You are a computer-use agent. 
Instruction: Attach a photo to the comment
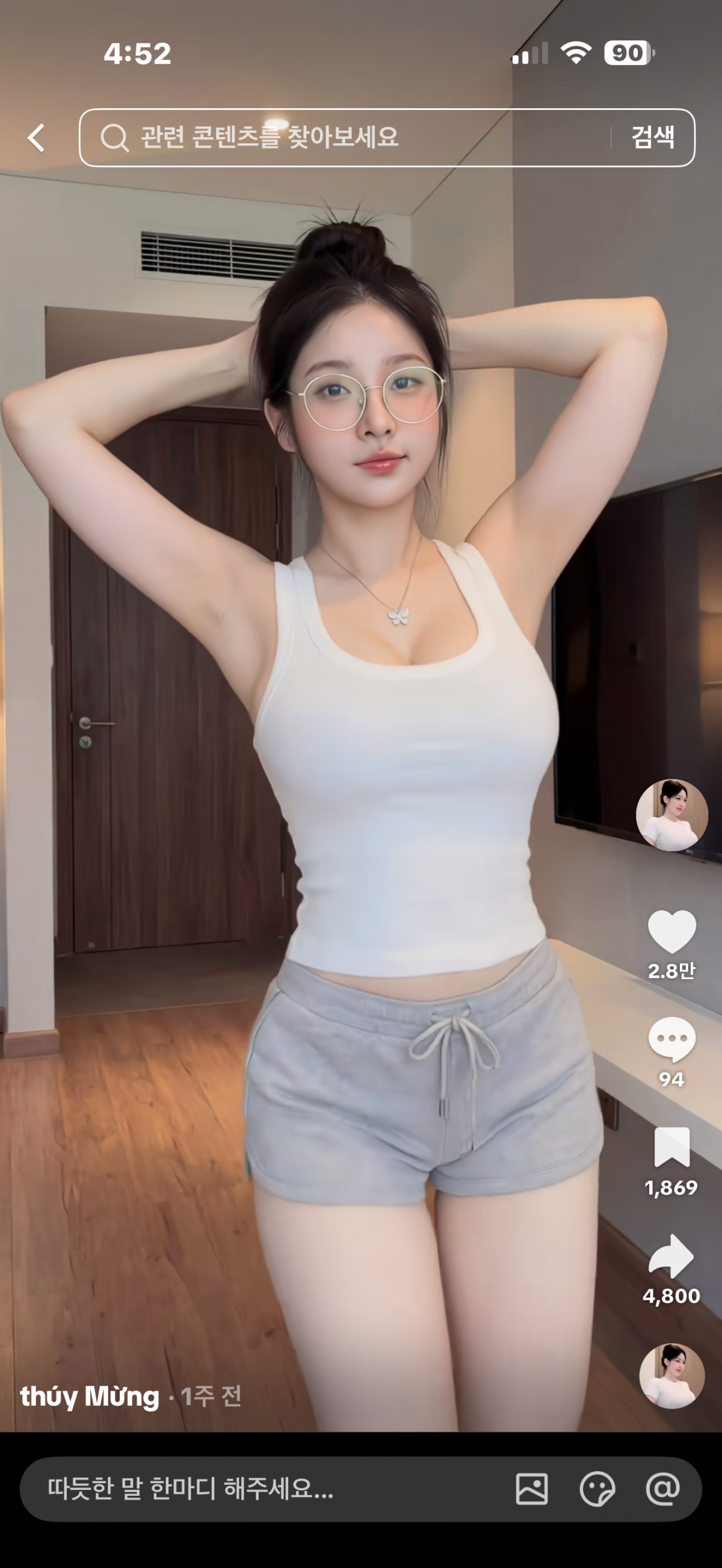point(531,1489)
